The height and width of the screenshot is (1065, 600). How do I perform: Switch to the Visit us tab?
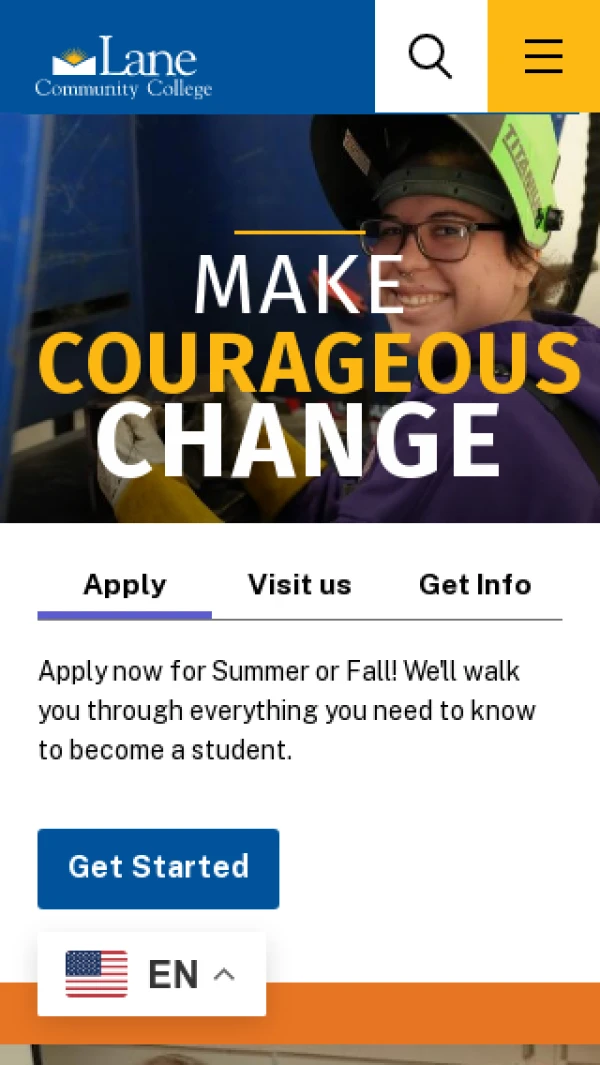tap(299, 585)
